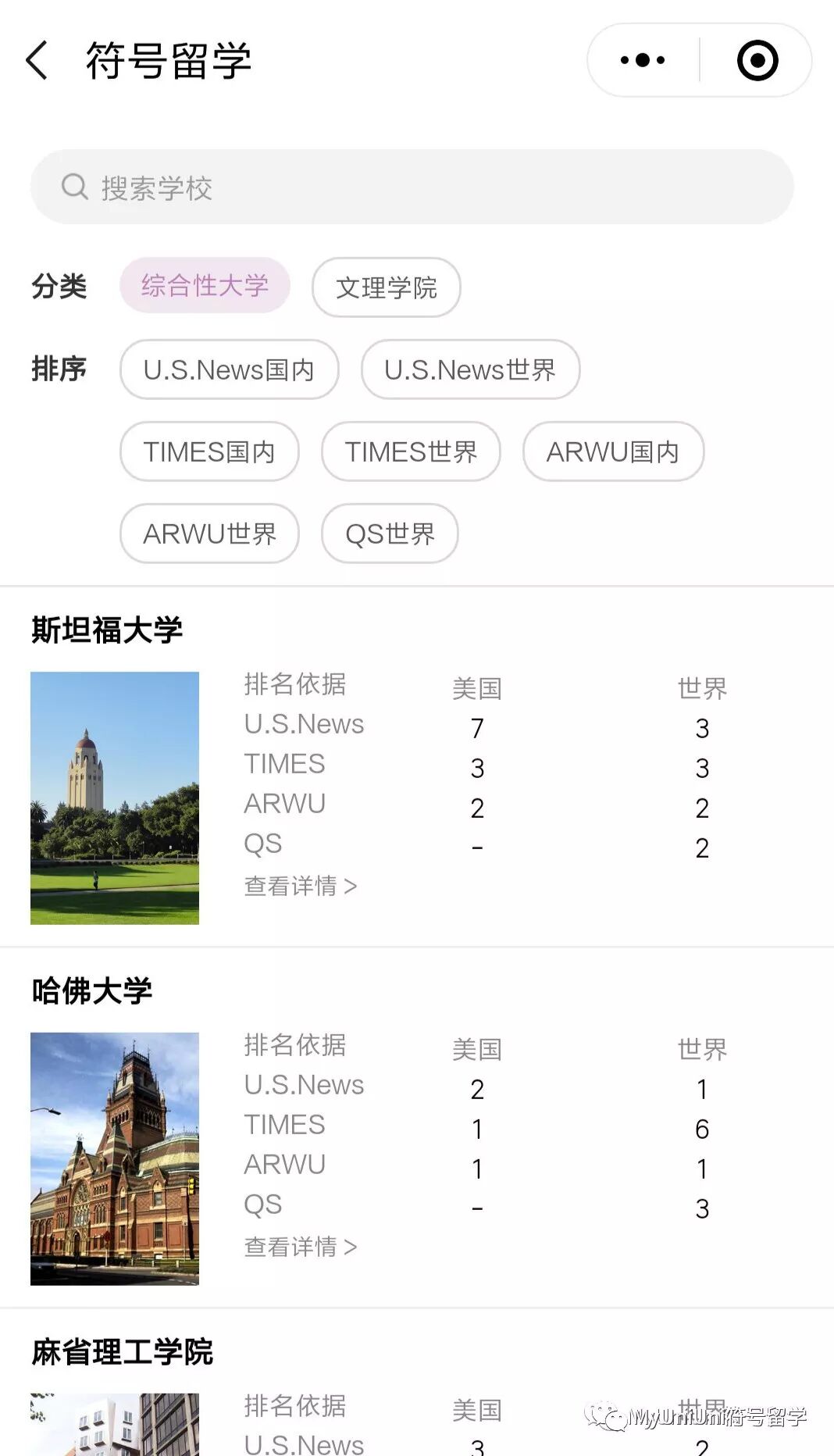View details for 斯坦福大学
This screenshot has height=1456, width=834.
click(x=301, y=886)
